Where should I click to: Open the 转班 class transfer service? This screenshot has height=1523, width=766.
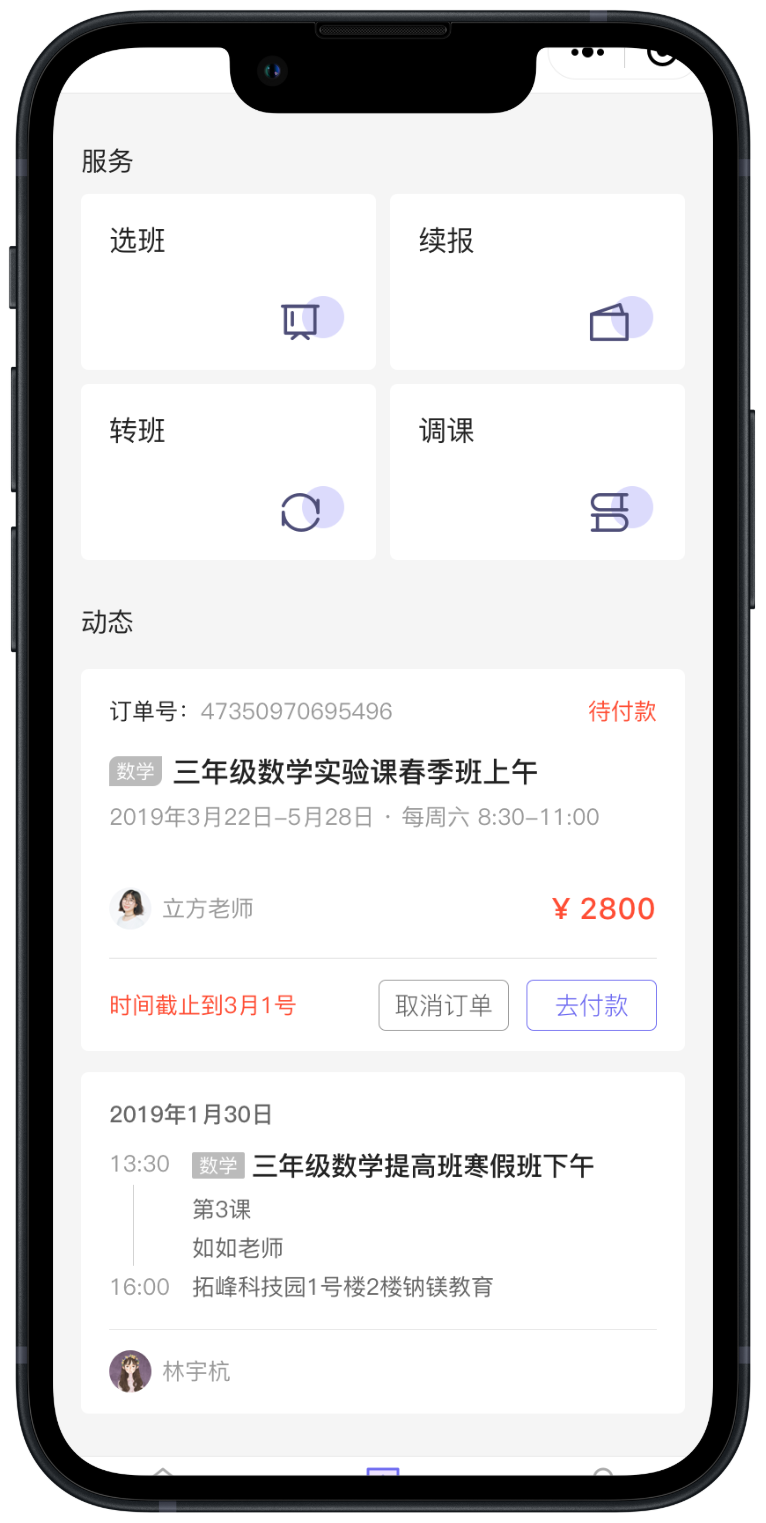(228, 472)
